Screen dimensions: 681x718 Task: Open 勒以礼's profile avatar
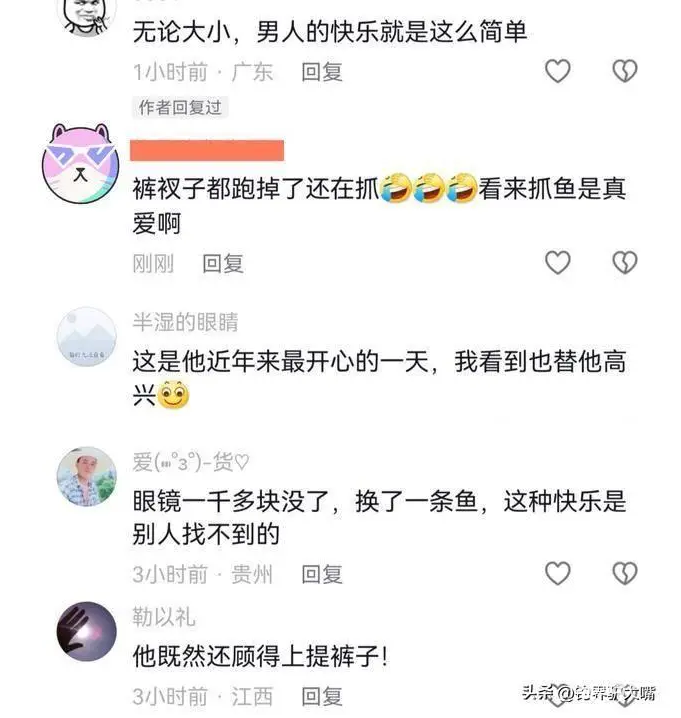[86, 631]
